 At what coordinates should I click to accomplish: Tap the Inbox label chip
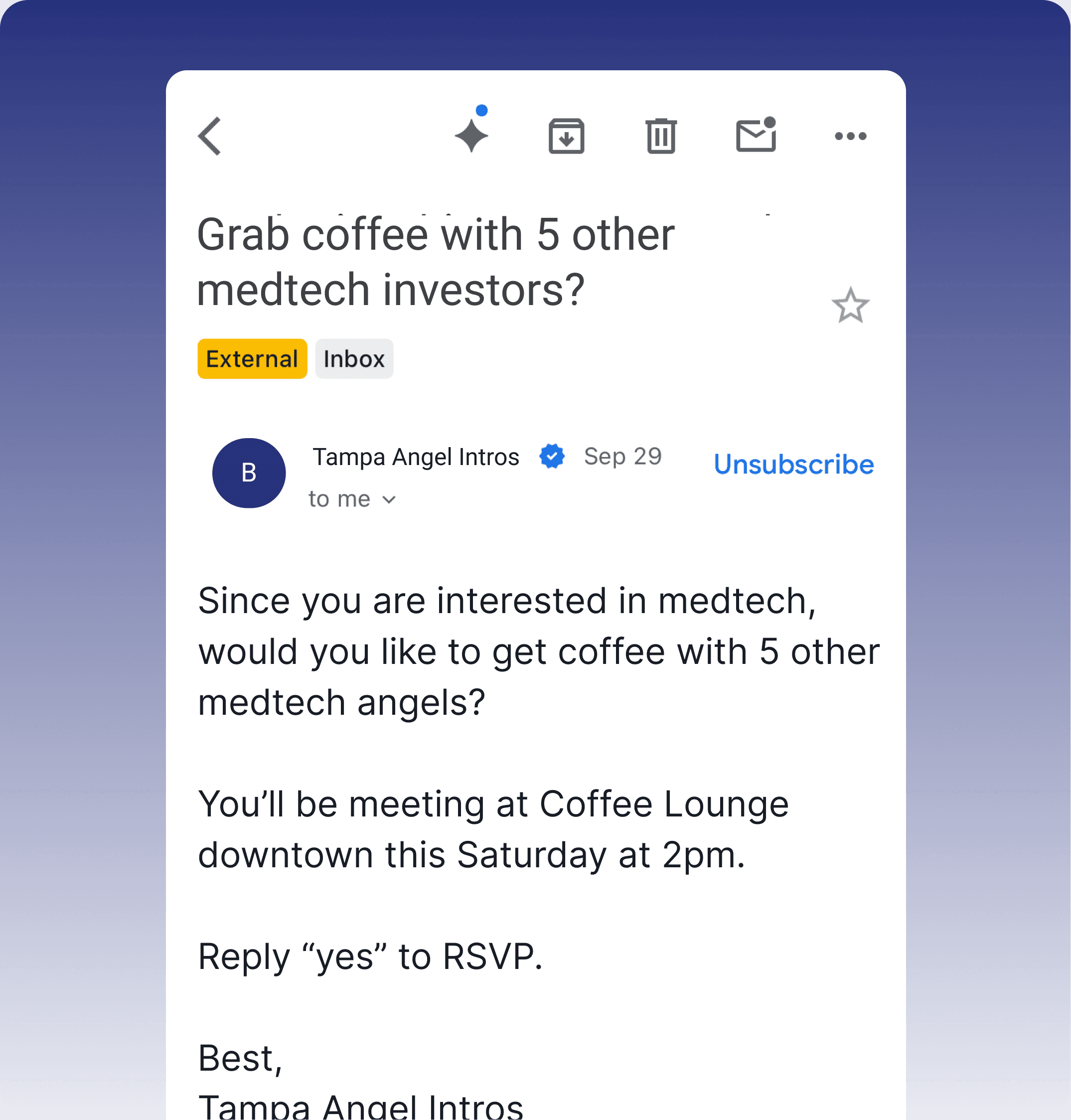(x=354, y=359)
